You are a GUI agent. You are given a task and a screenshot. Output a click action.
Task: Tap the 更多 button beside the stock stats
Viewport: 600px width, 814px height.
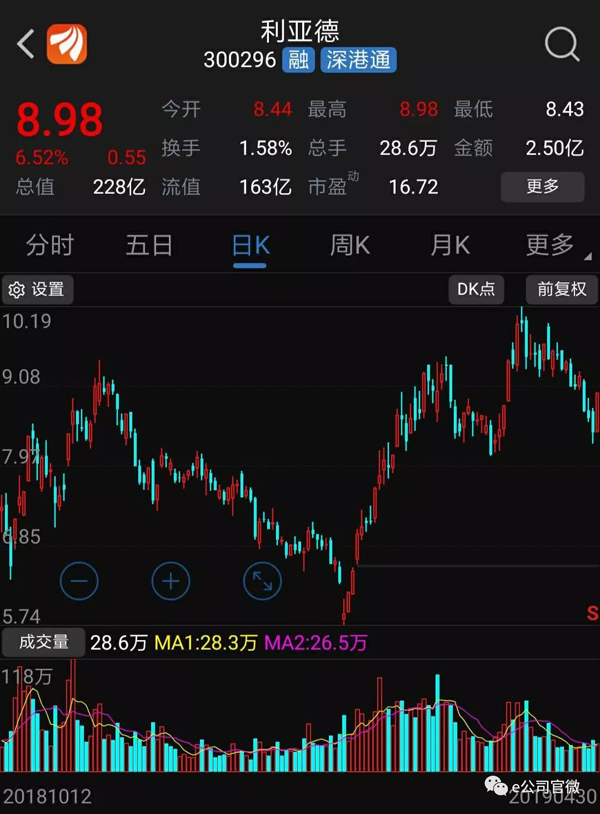[542, 186]
